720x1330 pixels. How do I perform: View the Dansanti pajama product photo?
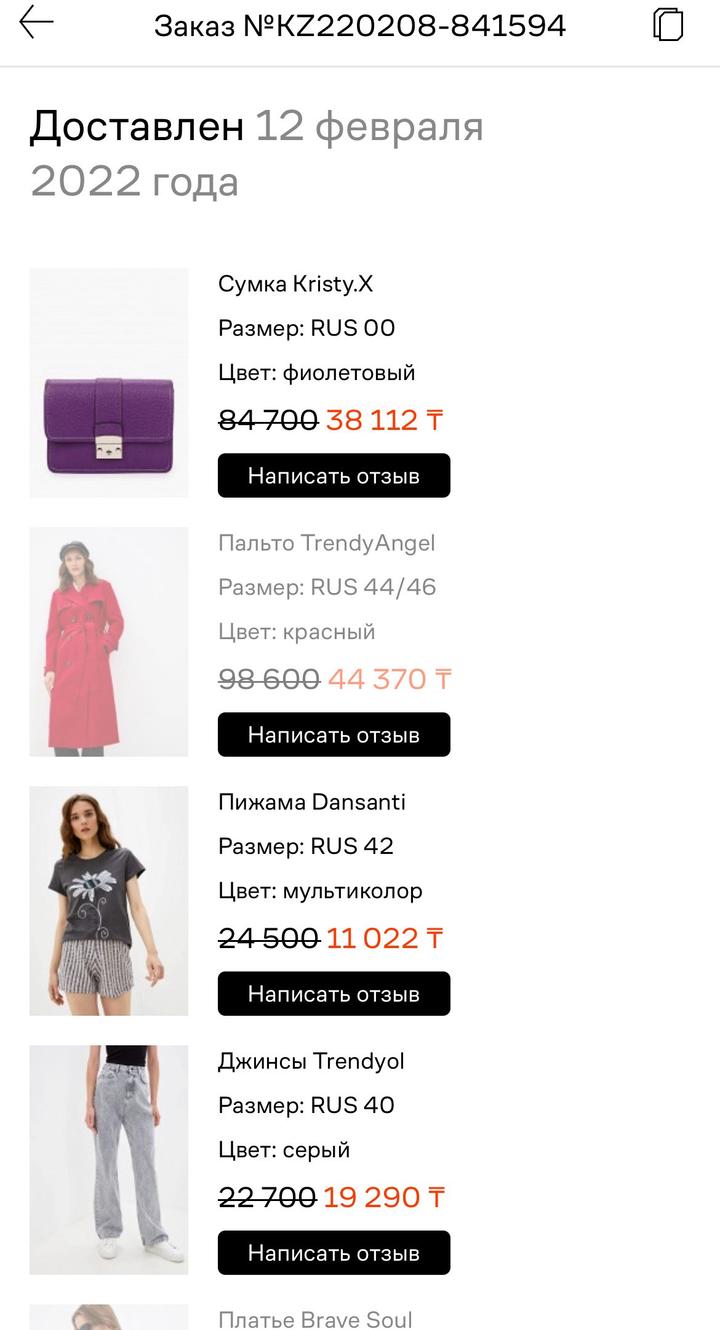click(109, 901)
